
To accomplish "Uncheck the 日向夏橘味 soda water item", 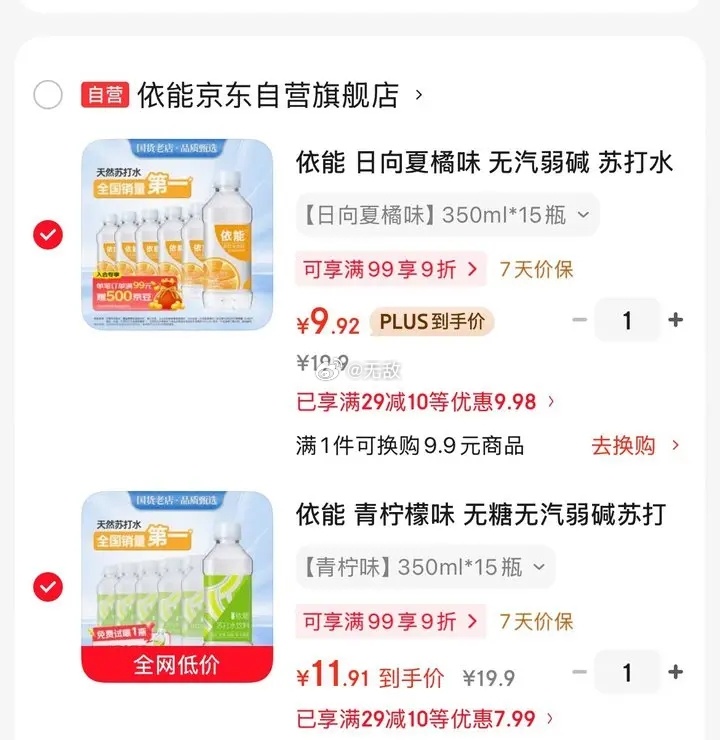I will (48, 235).
